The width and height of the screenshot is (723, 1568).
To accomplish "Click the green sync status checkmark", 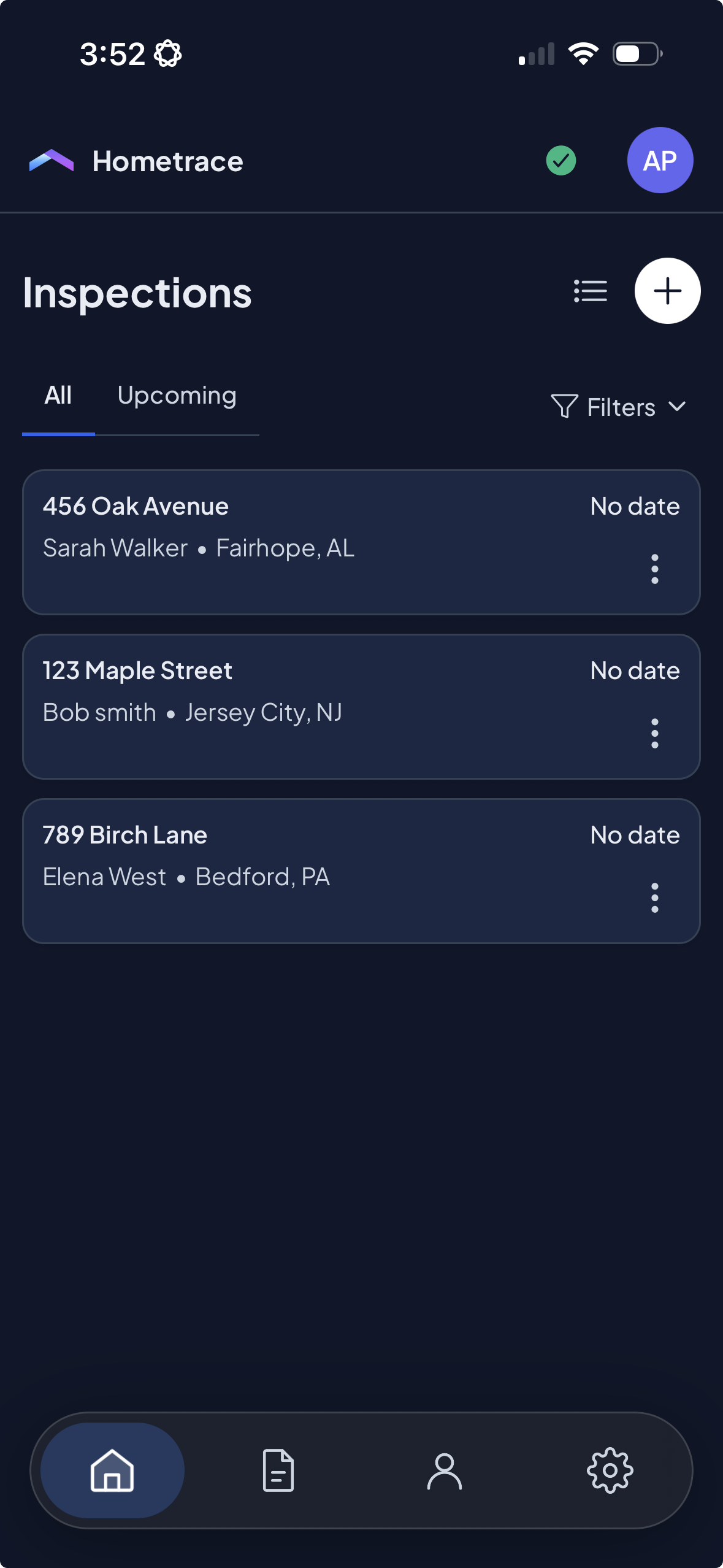I will (560, 161).
